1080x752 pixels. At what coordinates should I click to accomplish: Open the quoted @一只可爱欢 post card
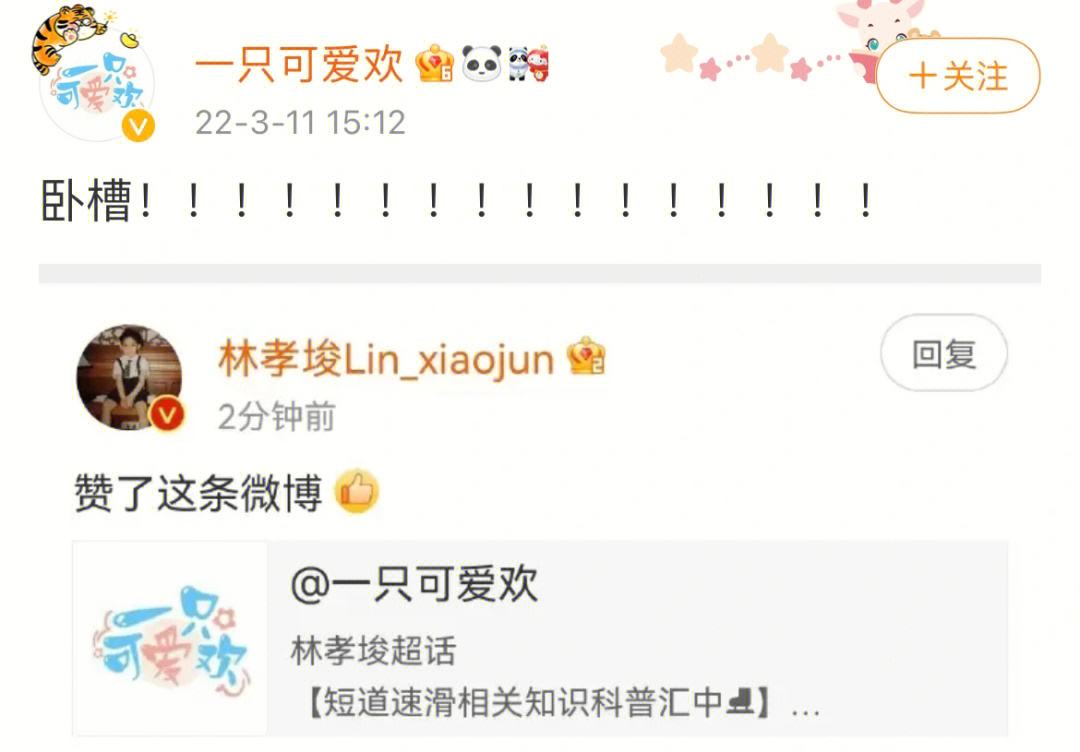[540, 640]
